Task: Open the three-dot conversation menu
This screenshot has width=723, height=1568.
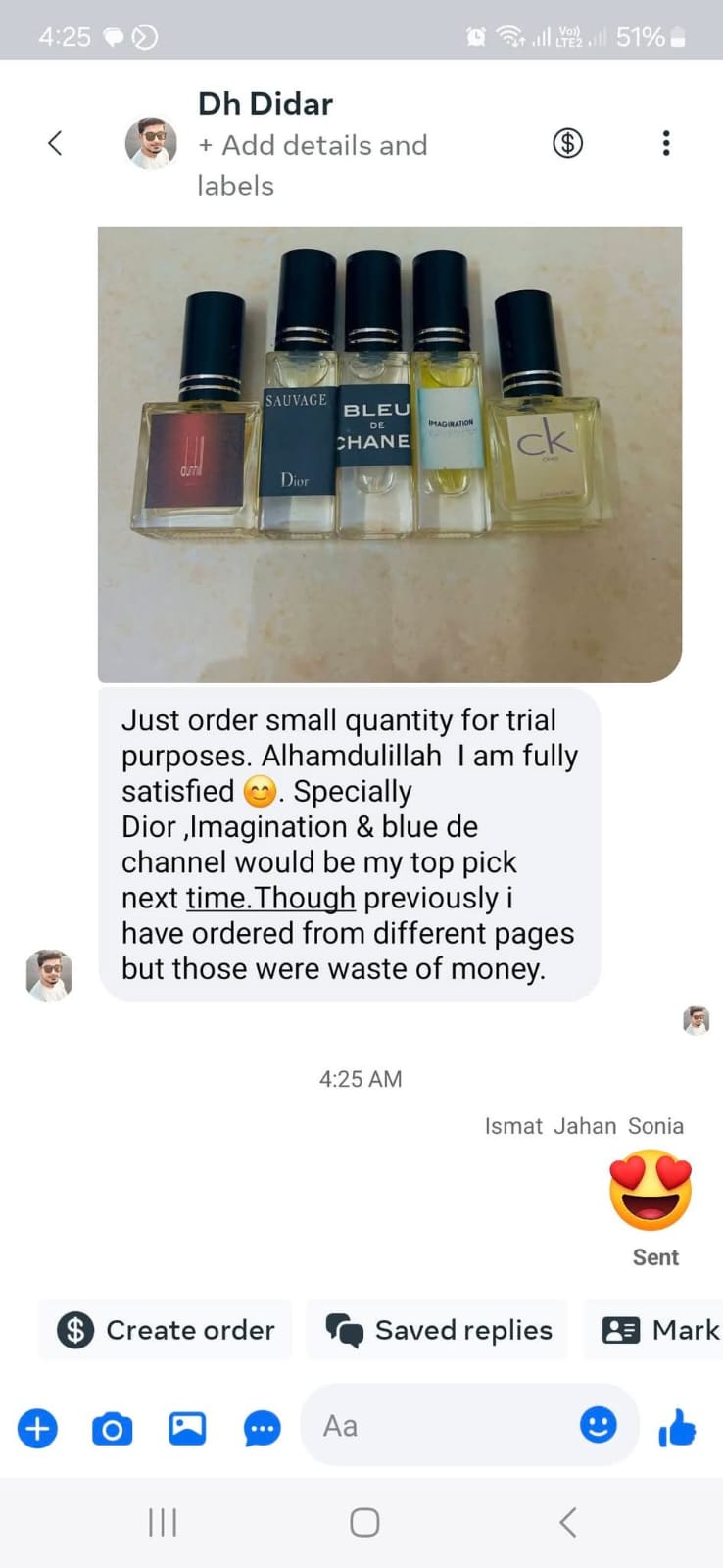Action: click(665, 143)
